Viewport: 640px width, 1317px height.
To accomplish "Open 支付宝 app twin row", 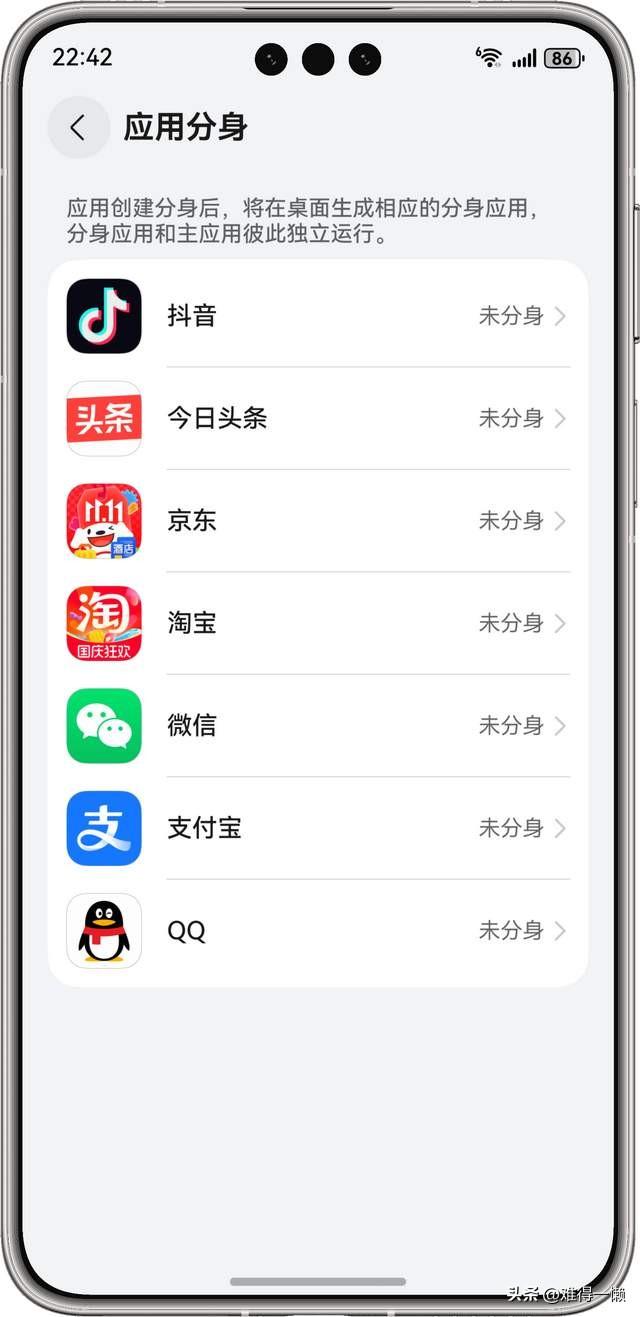I will pyautogui.click(x=318, y=828).
